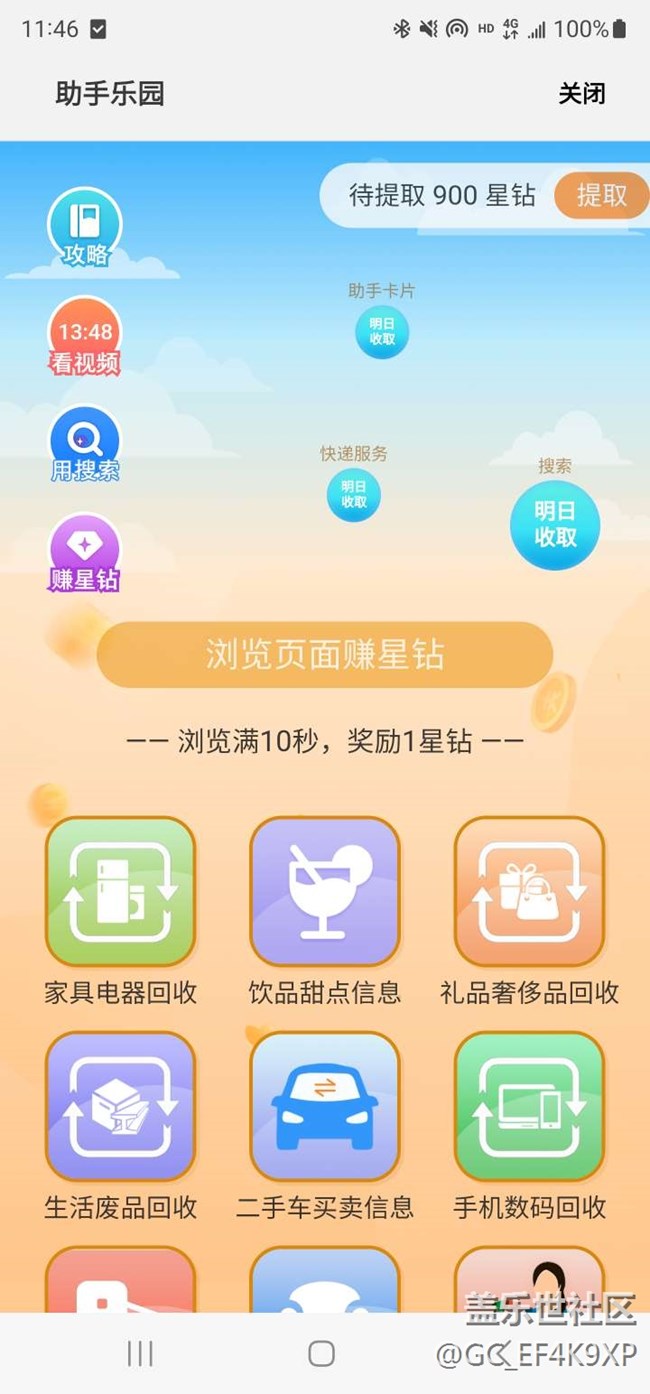Close the 助手乐园 page with 关闭
650x1394 pixels.
point(581,94)
